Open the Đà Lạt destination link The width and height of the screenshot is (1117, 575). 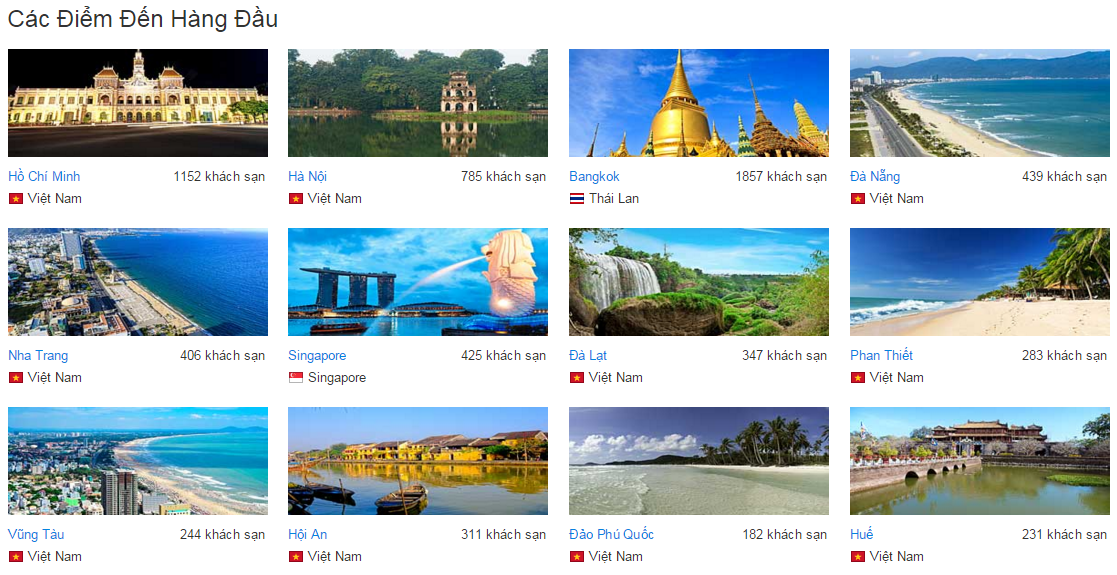tap(588, 355)
